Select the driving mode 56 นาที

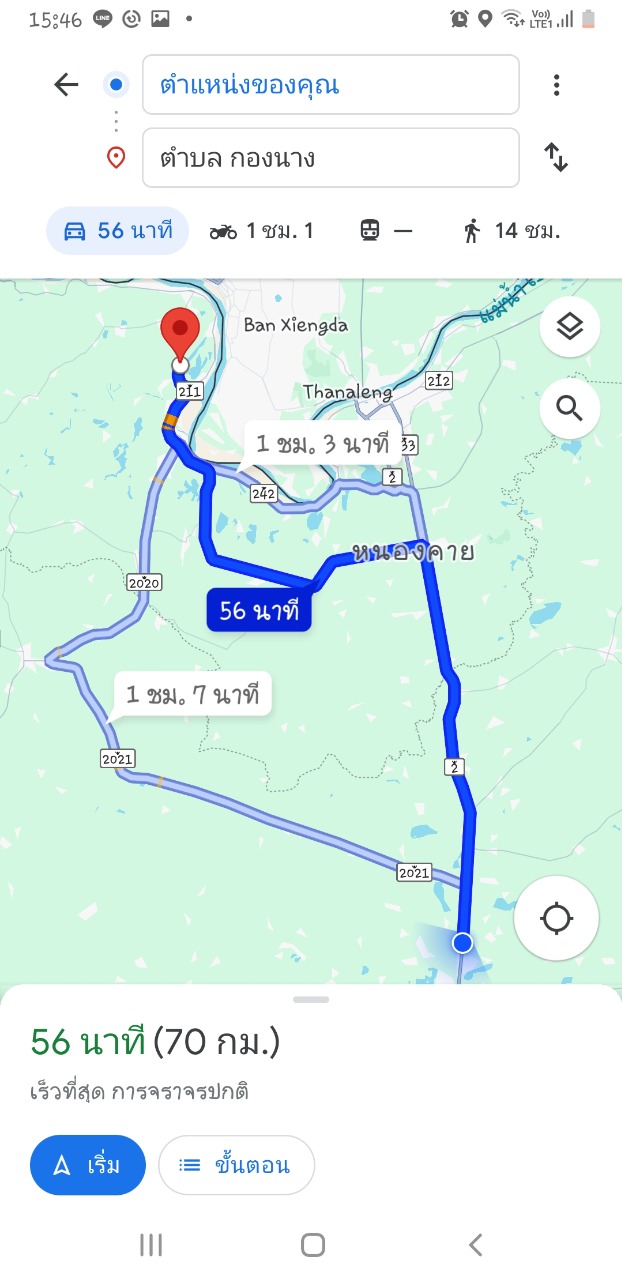[x=118, y=231]
